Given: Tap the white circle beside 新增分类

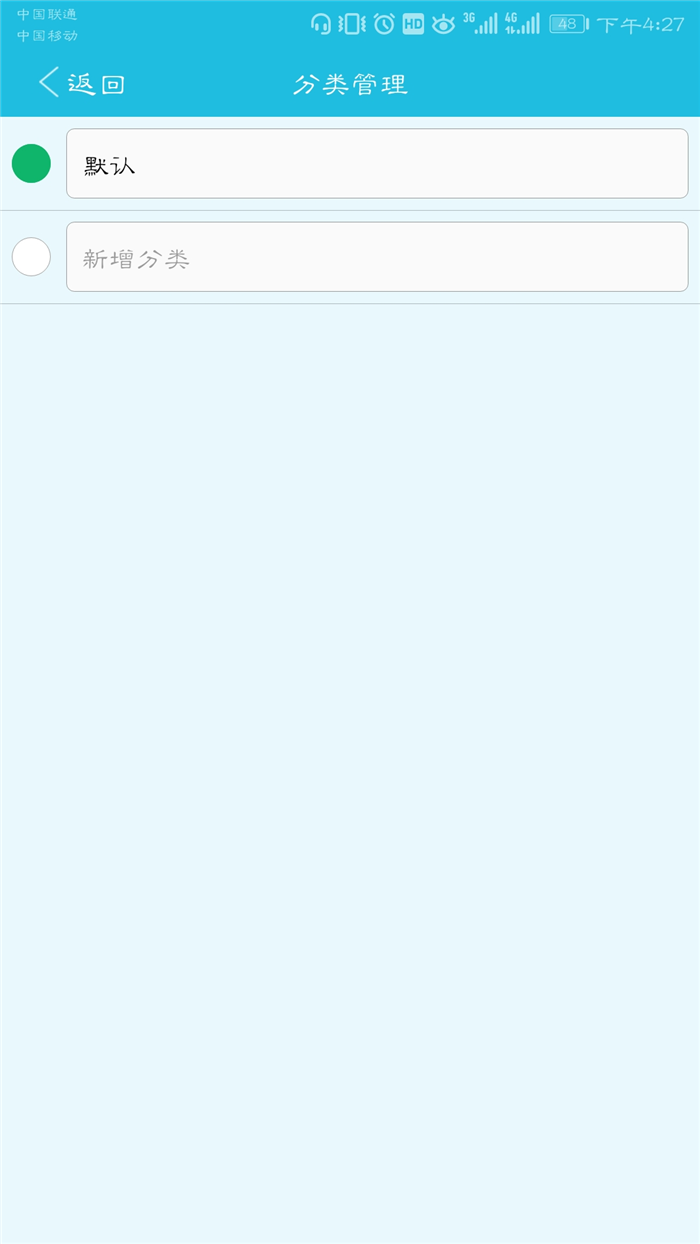Looking at the screenshot, I should 31,257.
